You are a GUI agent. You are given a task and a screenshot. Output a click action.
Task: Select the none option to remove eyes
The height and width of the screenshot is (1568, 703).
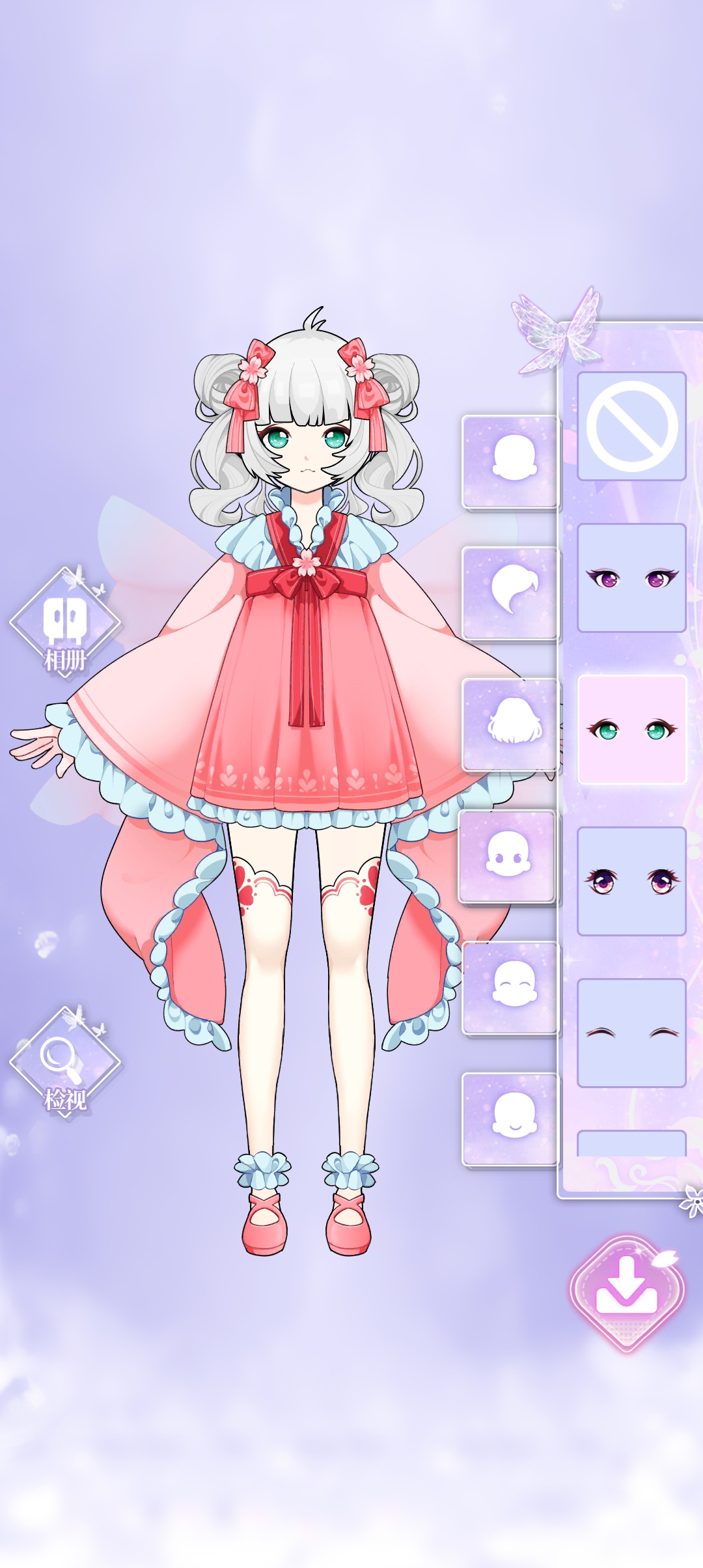tap(631, 427)
